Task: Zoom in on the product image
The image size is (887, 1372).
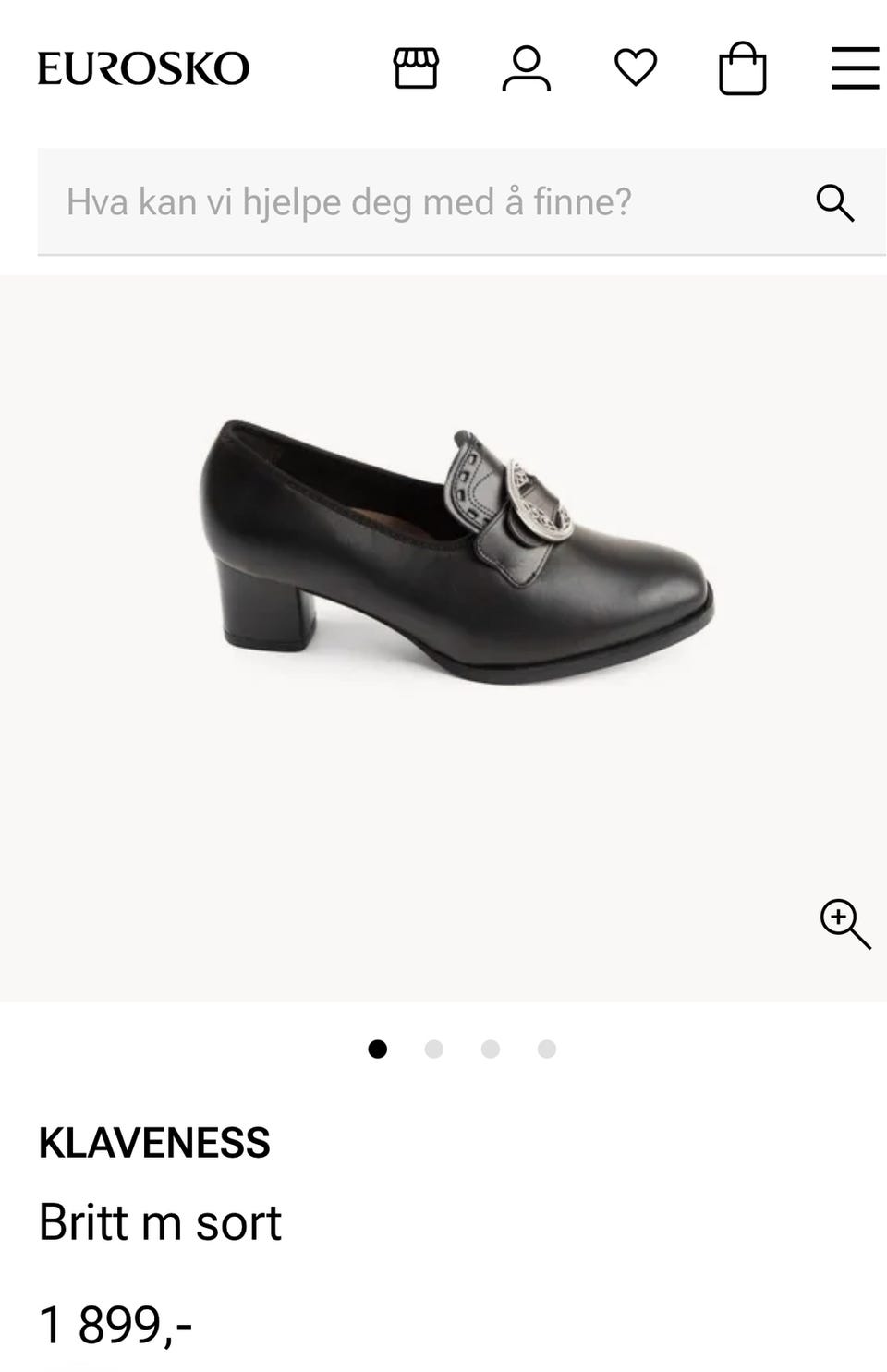Action: point(845,923)
